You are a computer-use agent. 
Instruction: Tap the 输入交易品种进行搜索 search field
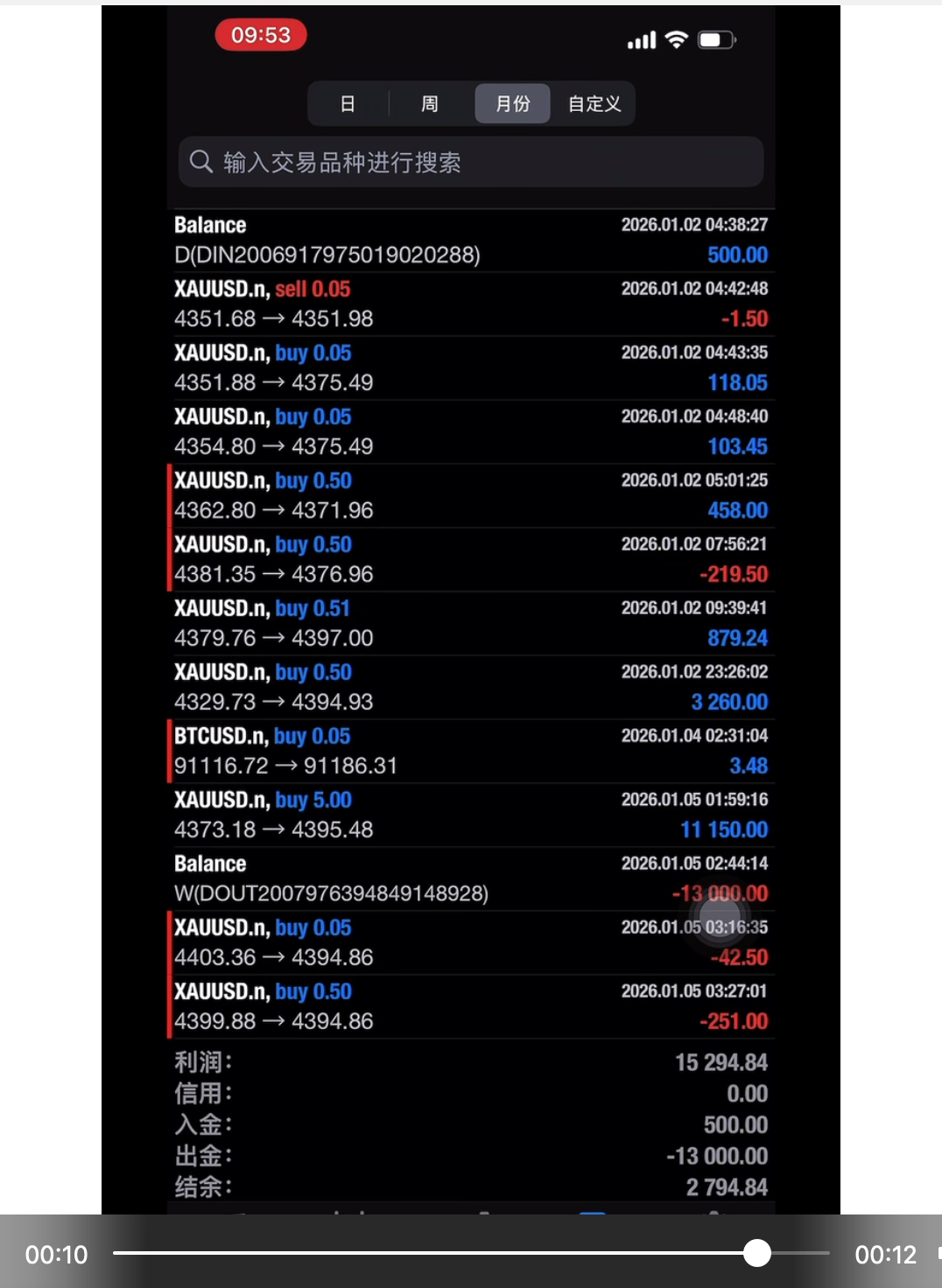[471, 162]
